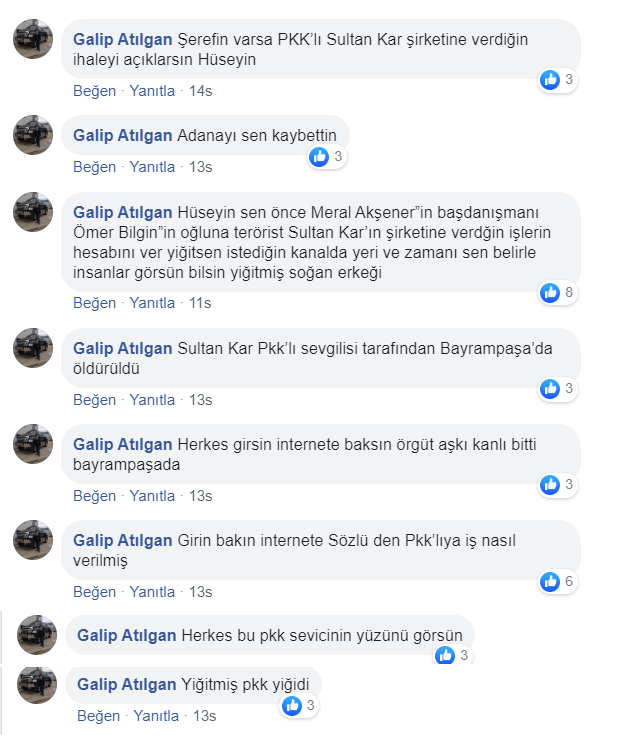The width and height of the screenshot is (623, 754).
Task: View reactions on the "Hüseyin sen önce" comment
Action: (557, 292)
